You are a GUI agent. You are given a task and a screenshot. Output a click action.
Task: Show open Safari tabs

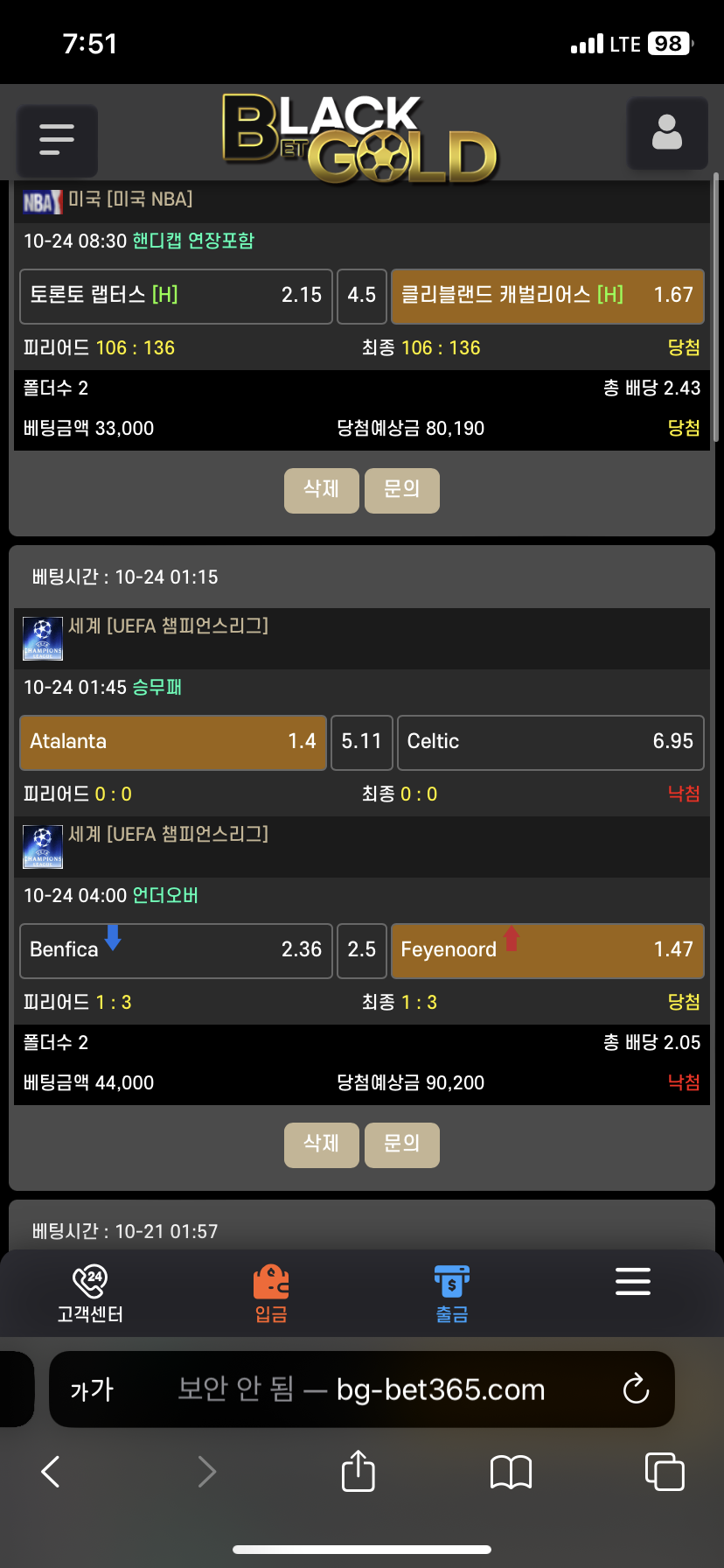(664, 1472)
